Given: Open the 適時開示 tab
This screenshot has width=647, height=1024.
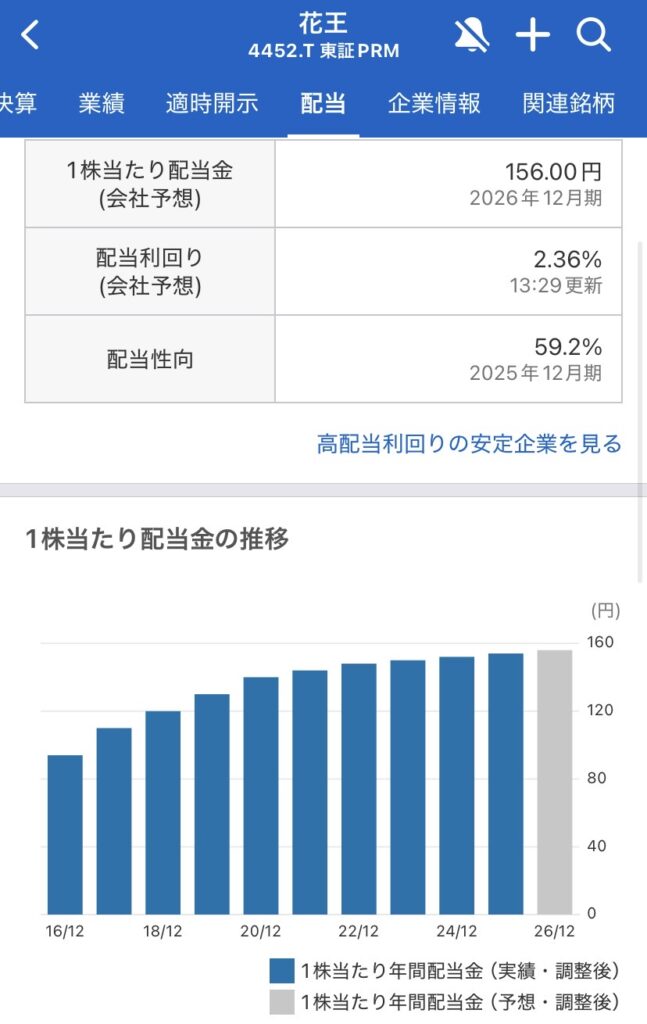Looking at the screenshot, I should [212, 103].
